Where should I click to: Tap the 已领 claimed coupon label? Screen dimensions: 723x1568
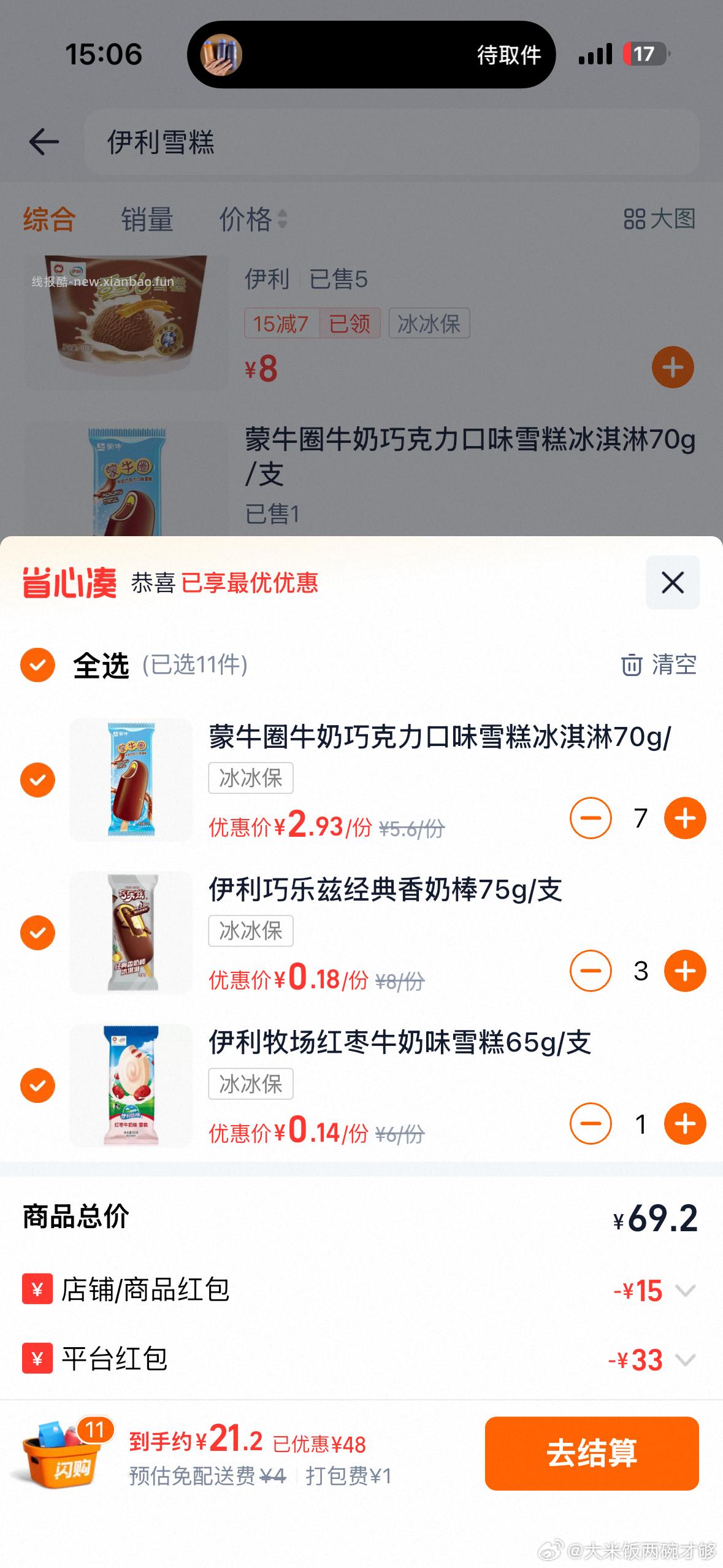pyautogui.click(x=350, y=323)
